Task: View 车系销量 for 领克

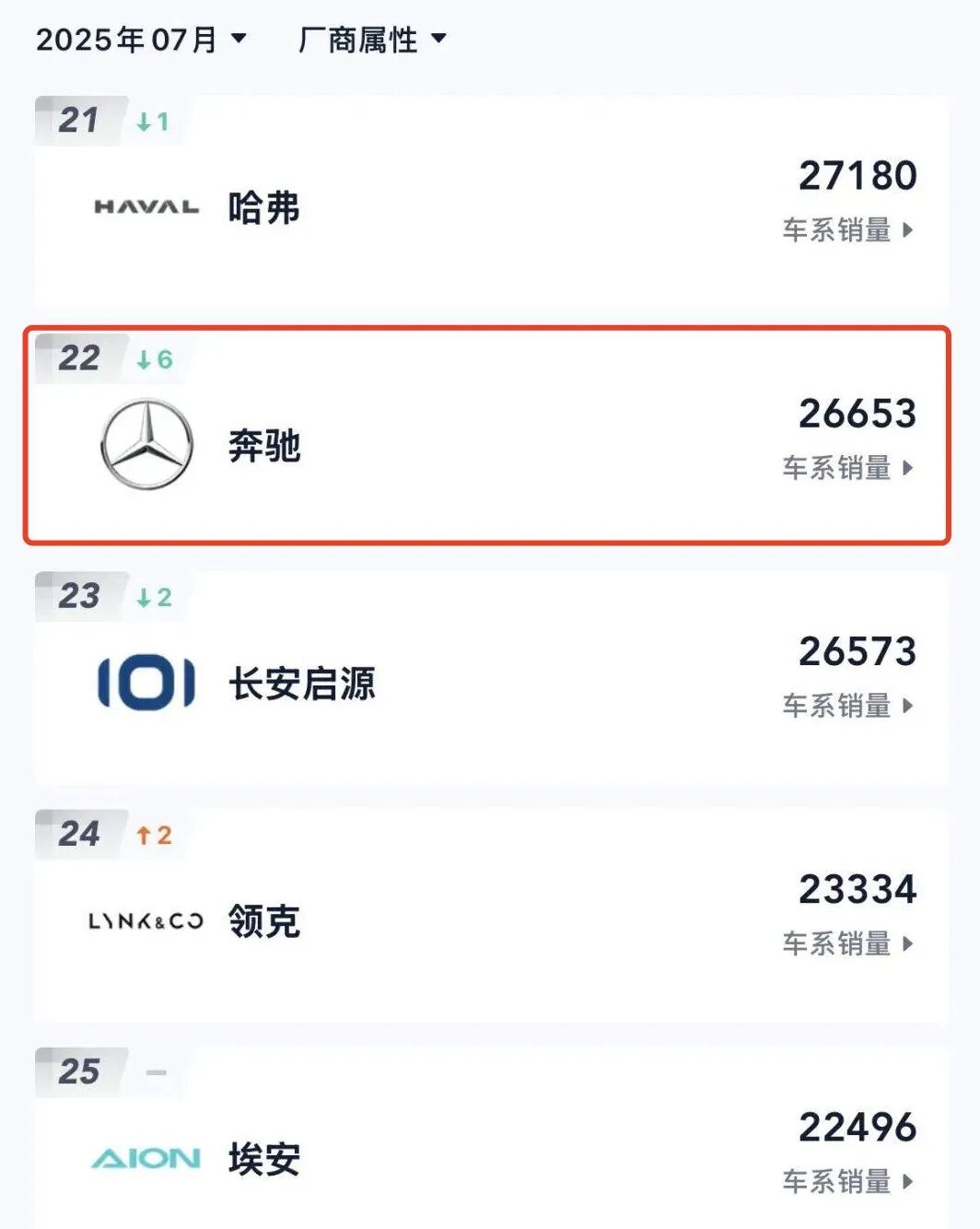Action: pyautogui.click(x=847, y=943)
